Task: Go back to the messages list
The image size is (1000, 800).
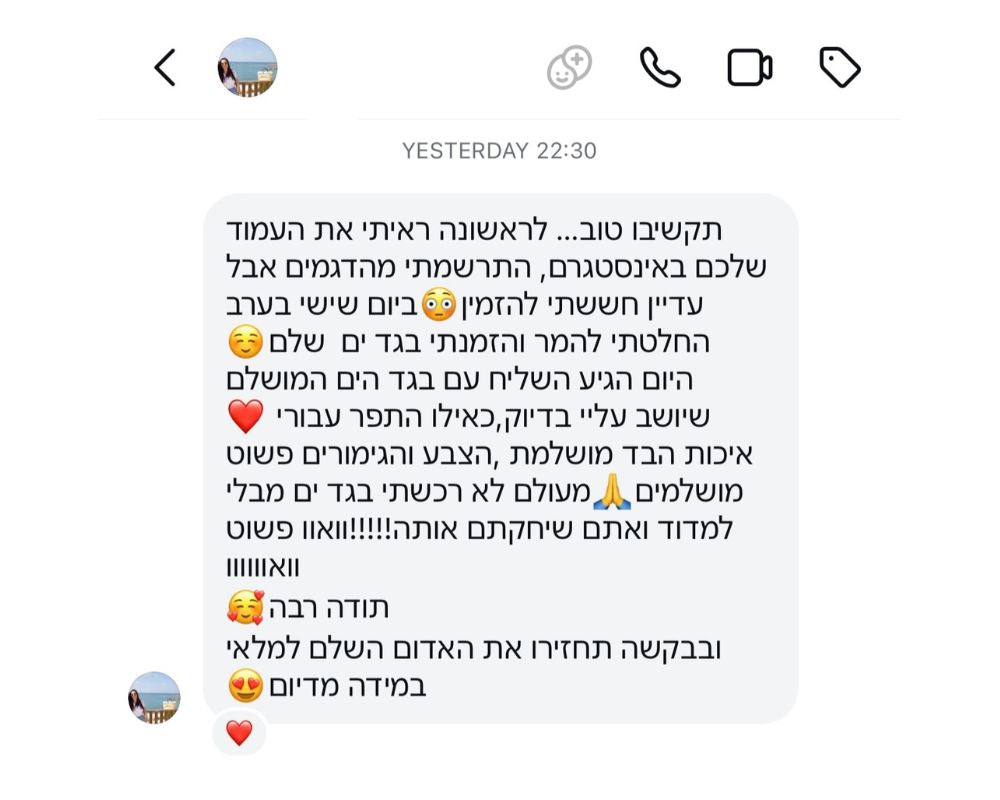Action: point(165,68)
